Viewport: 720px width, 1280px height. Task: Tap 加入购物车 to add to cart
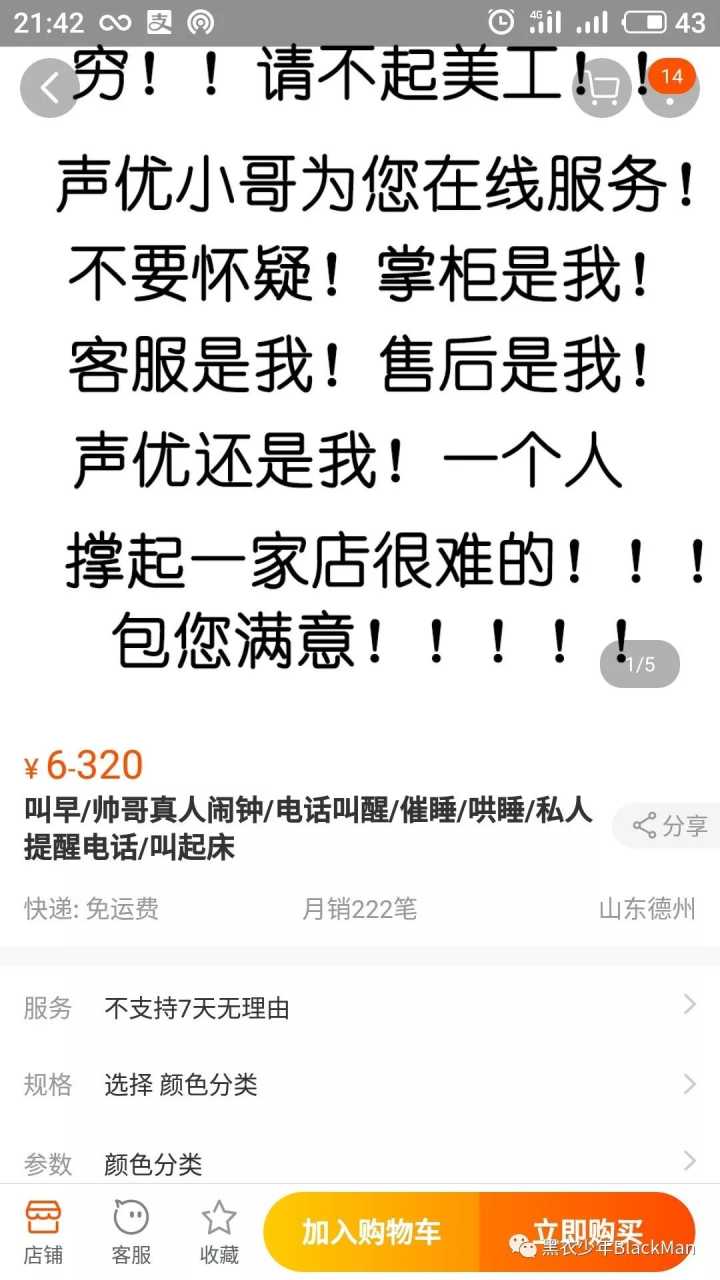click(x=371, y=1232)
